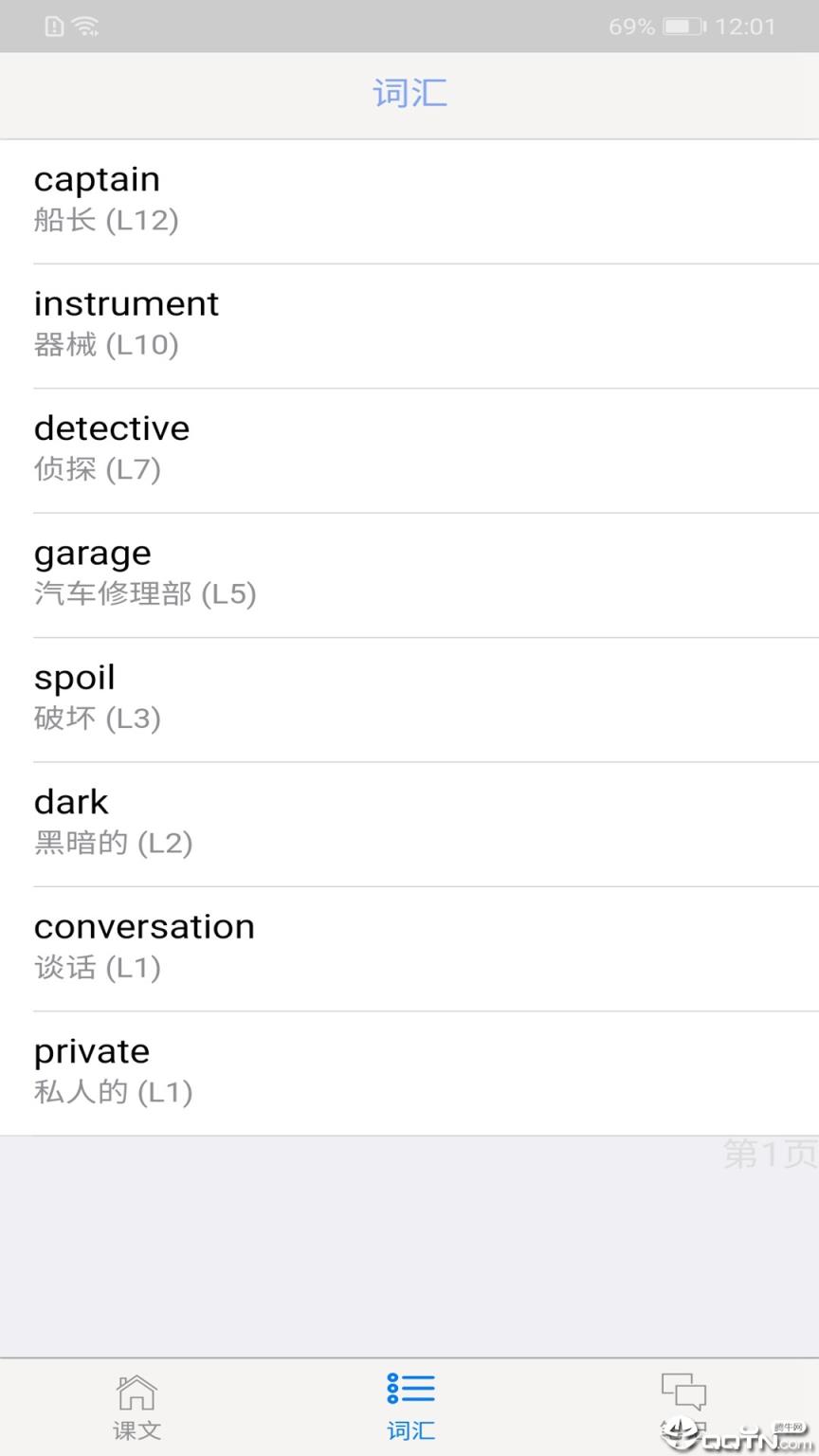Tap the conversation word entry
Screen dimensions: 819x1456
409,947
